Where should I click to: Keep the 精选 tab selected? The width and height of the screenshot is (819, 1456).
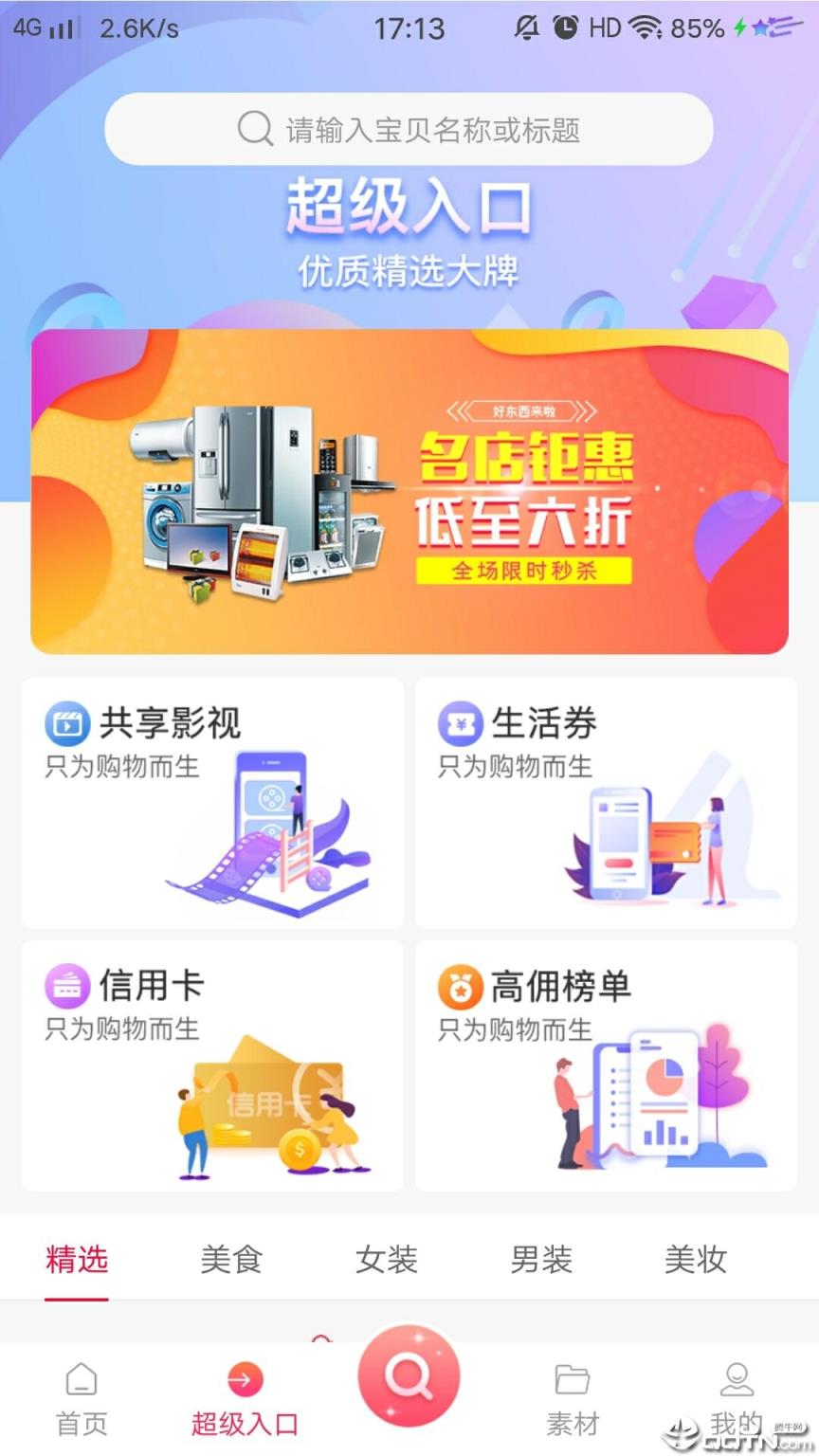click(x=76, y=1261)
